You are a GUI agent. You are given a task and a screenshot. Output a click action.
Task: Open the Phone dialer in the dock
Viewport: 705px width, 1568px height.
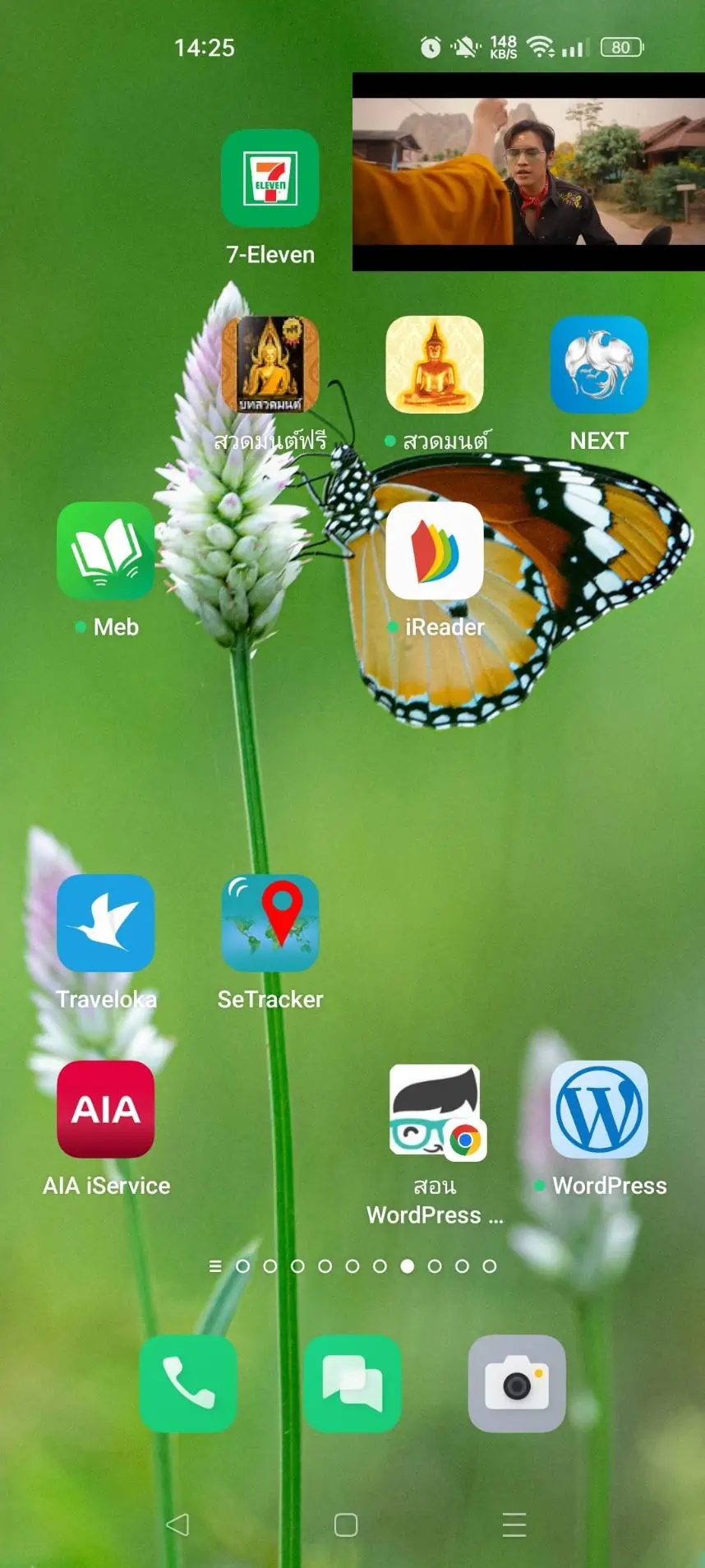188,1383
